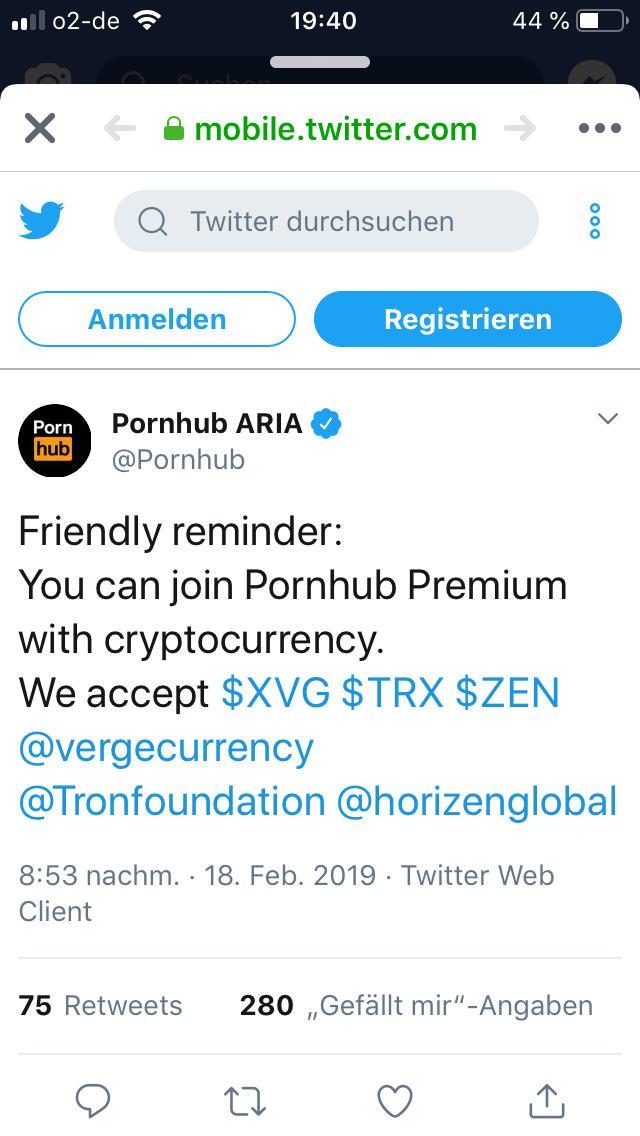
Task: Retweet this tweet
Action: [244, 1100]
